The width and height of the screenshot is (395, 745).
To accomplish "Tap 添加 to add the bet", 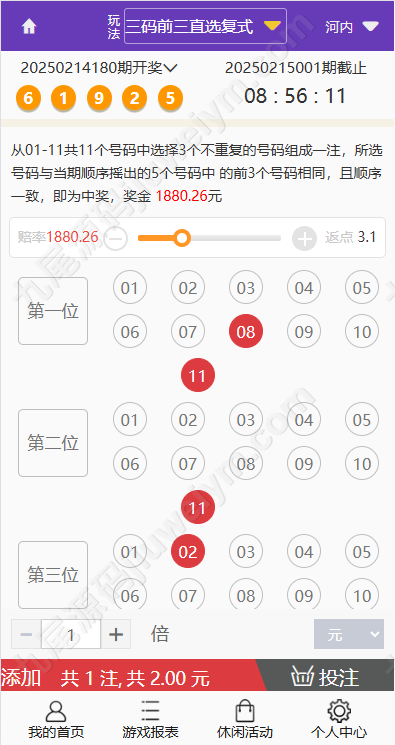I will pos(20,678).
